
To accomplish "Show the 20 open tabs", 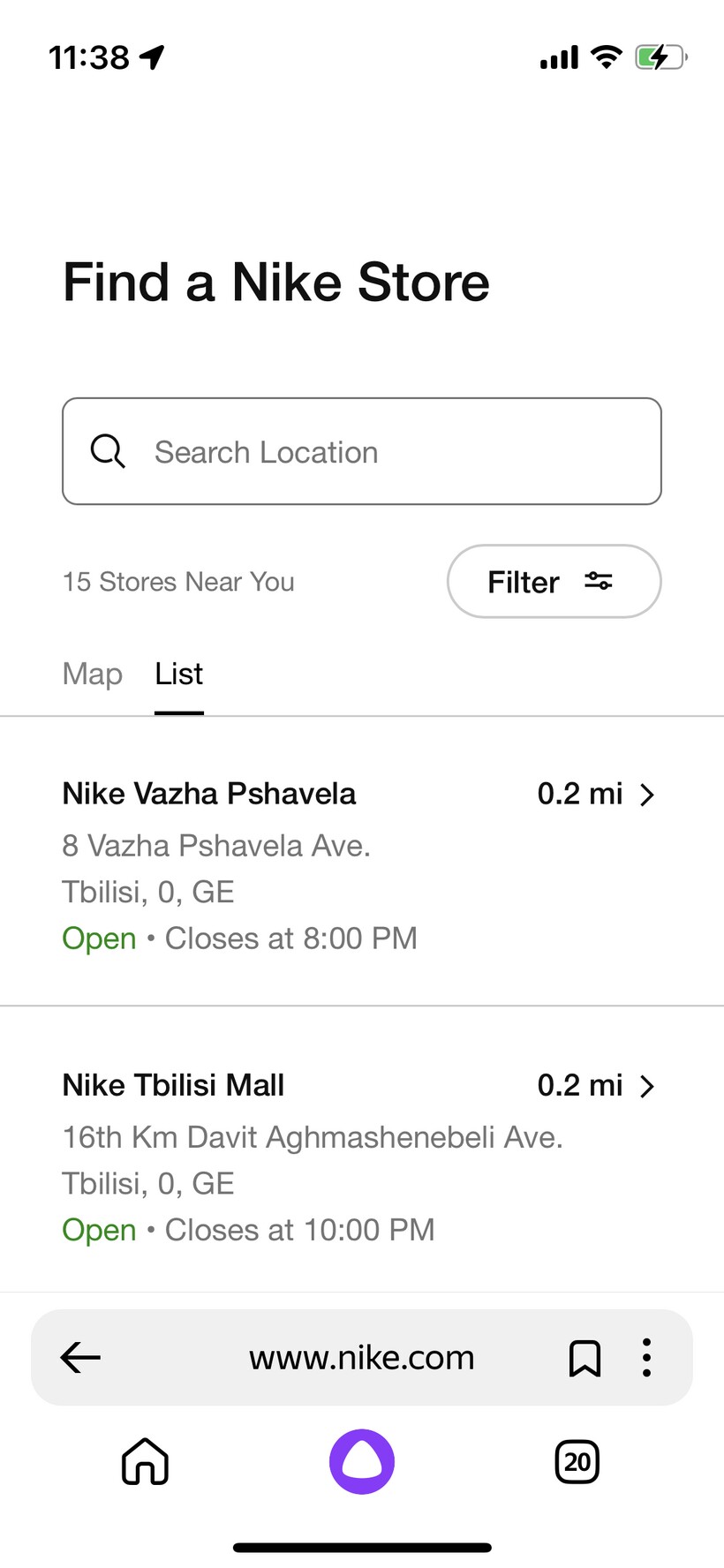I will (577, 1462).
